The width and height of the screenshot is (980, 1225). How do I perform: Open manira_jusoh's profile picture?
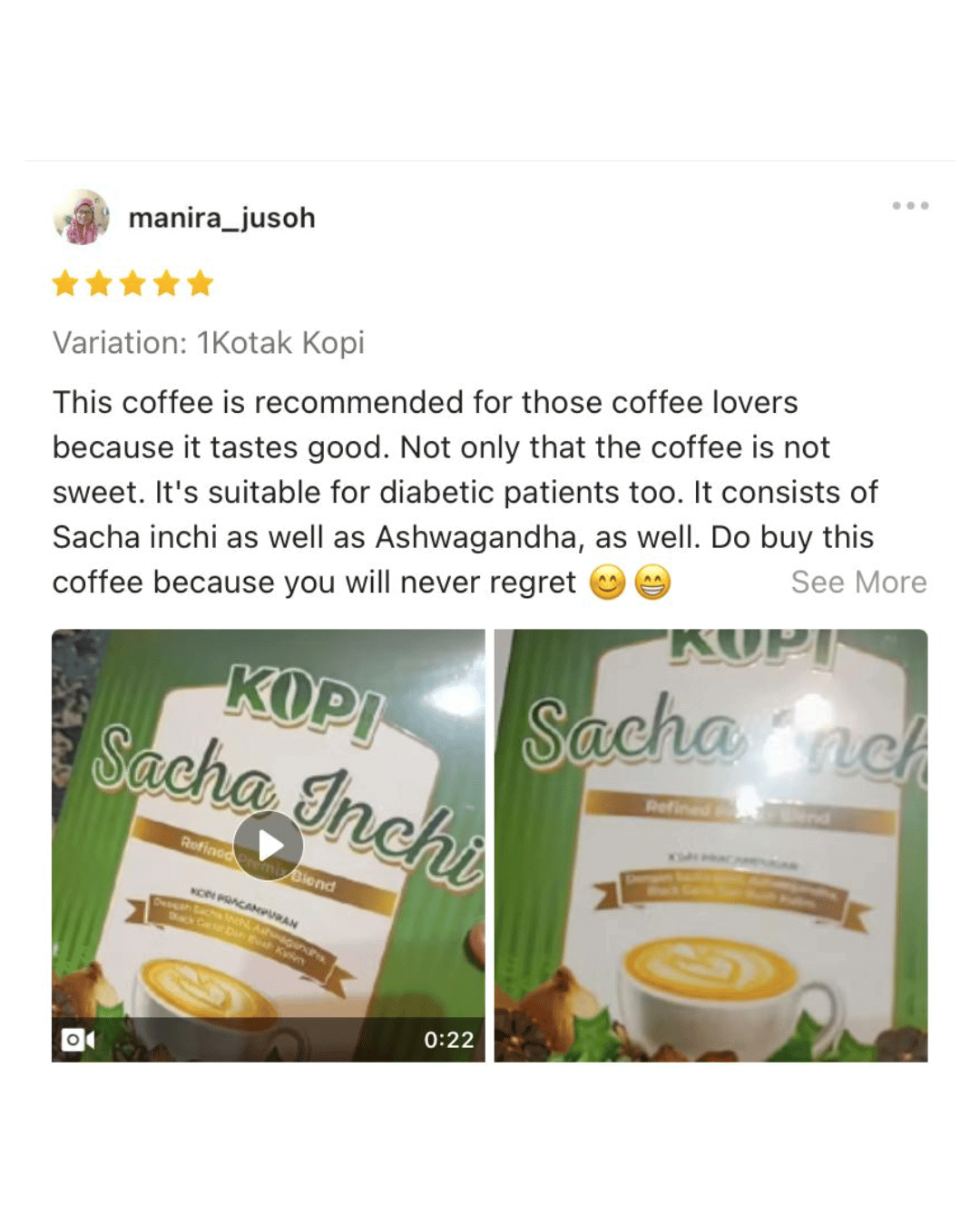click(82, 218)
